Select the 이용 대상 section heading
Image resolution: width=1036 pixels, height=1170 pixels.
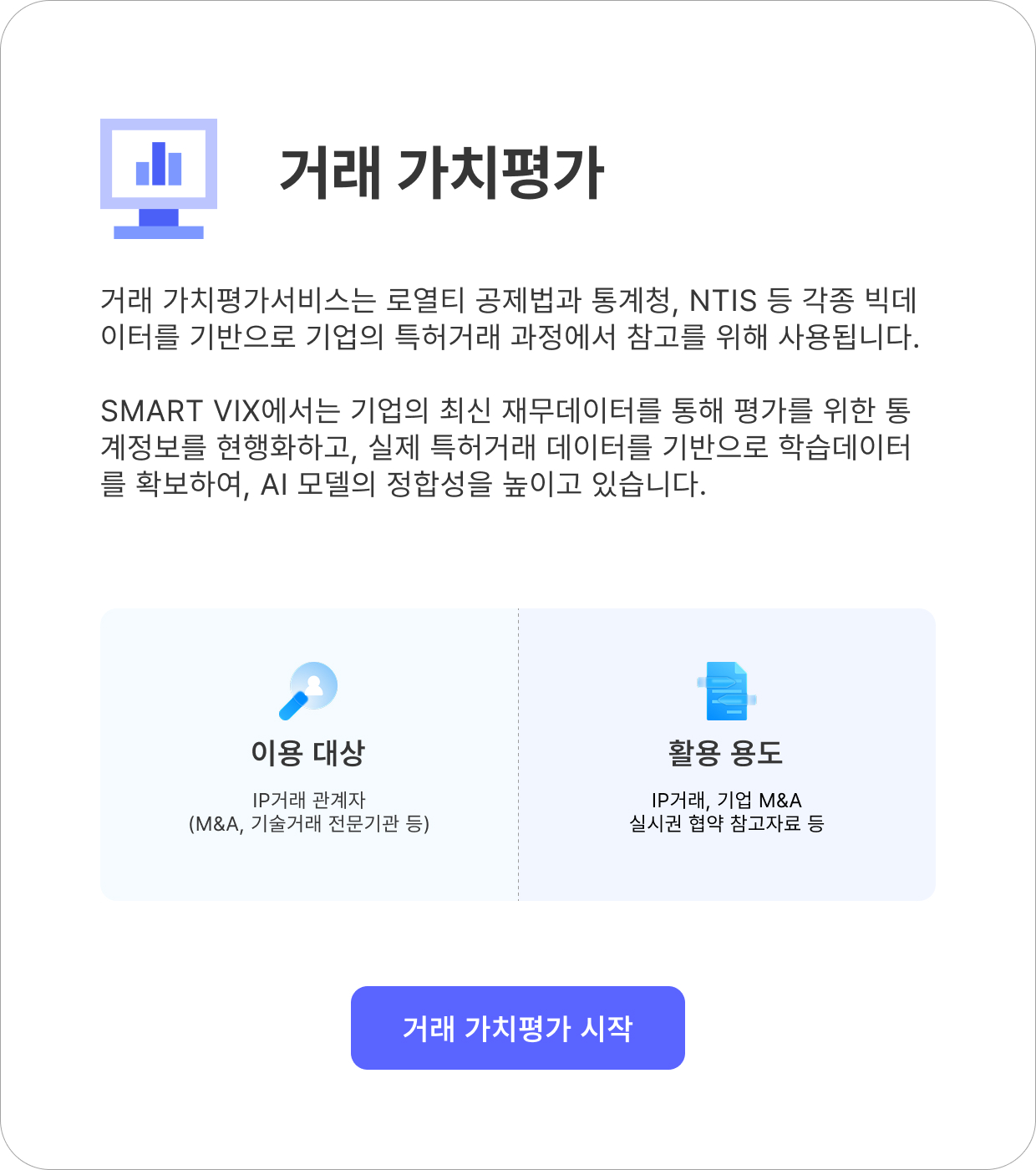tap(310, 752)
